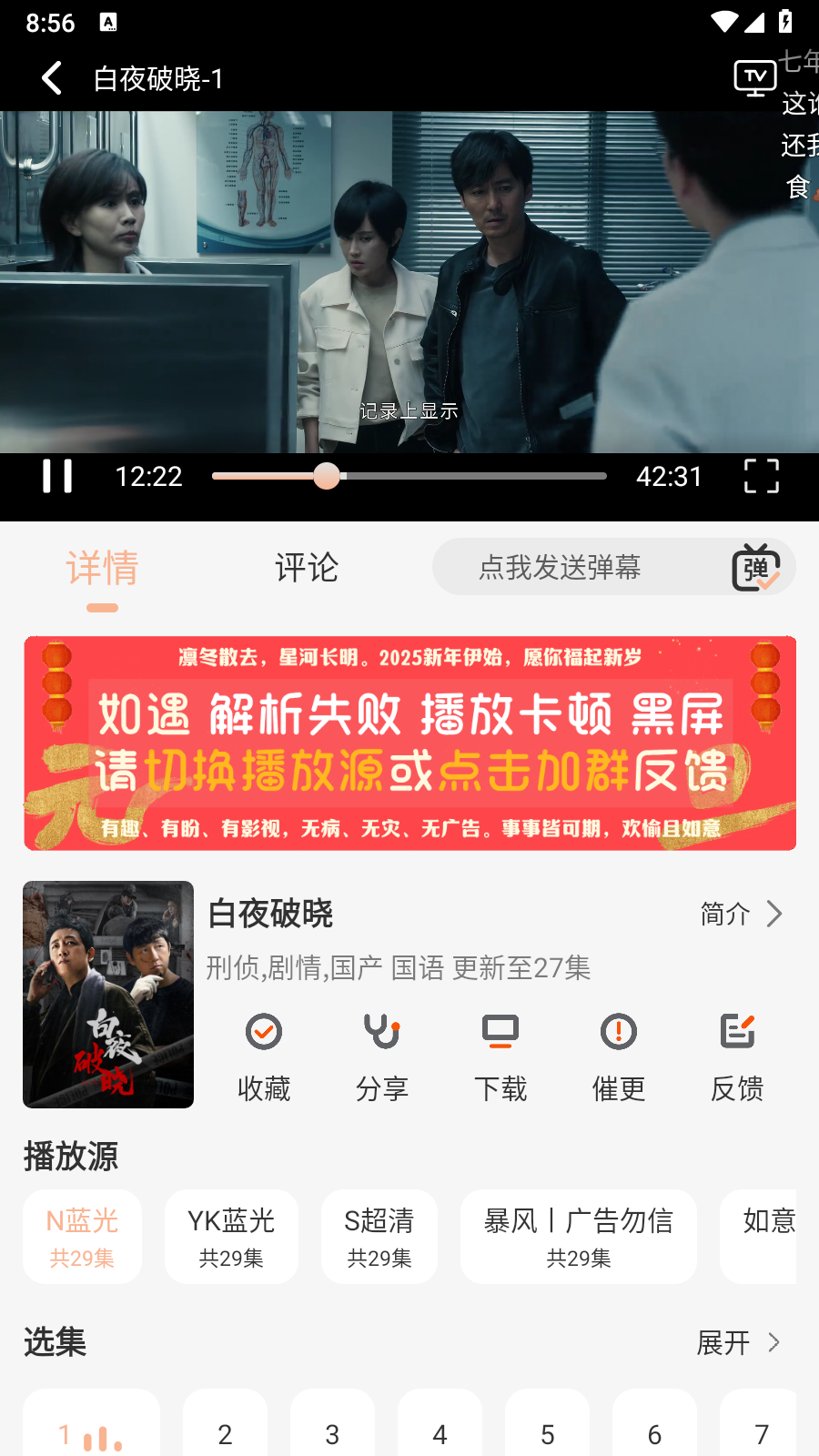Toggle the danmaku 弹 icon
819x1456 pixels.
[756, 568]
